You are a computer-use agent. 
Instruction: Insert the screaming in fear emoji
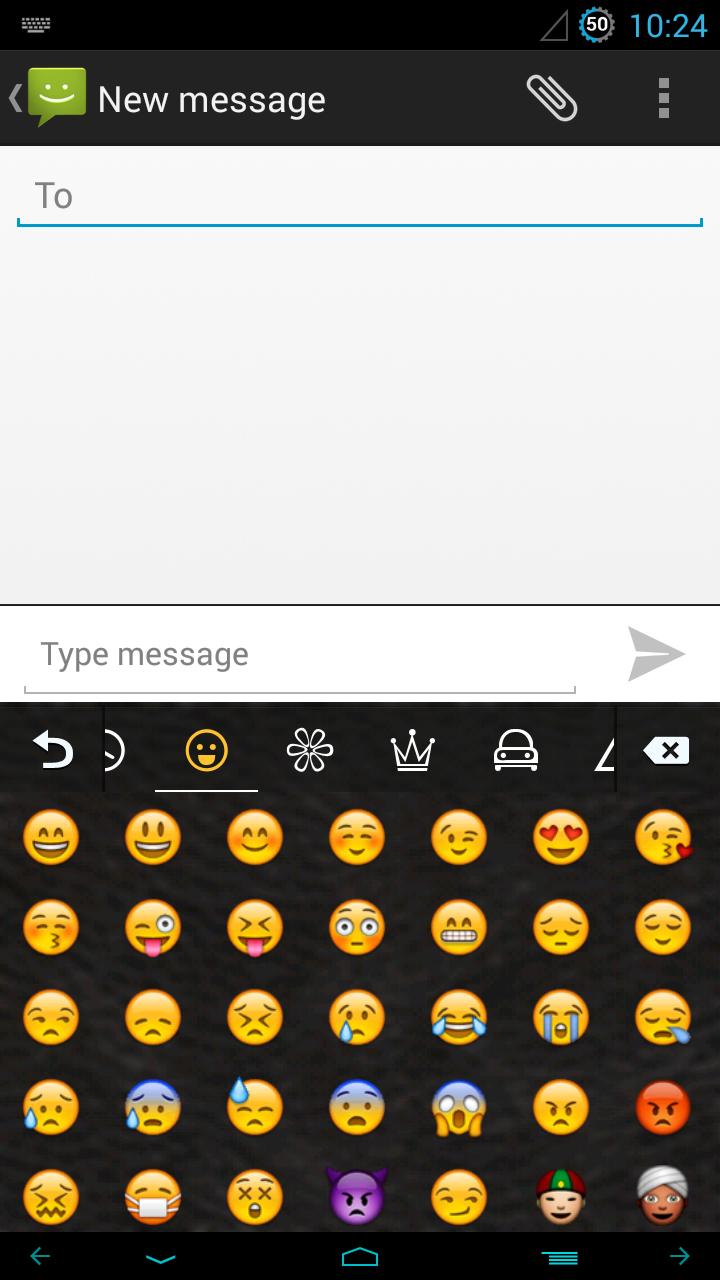tap(459, 1108)
